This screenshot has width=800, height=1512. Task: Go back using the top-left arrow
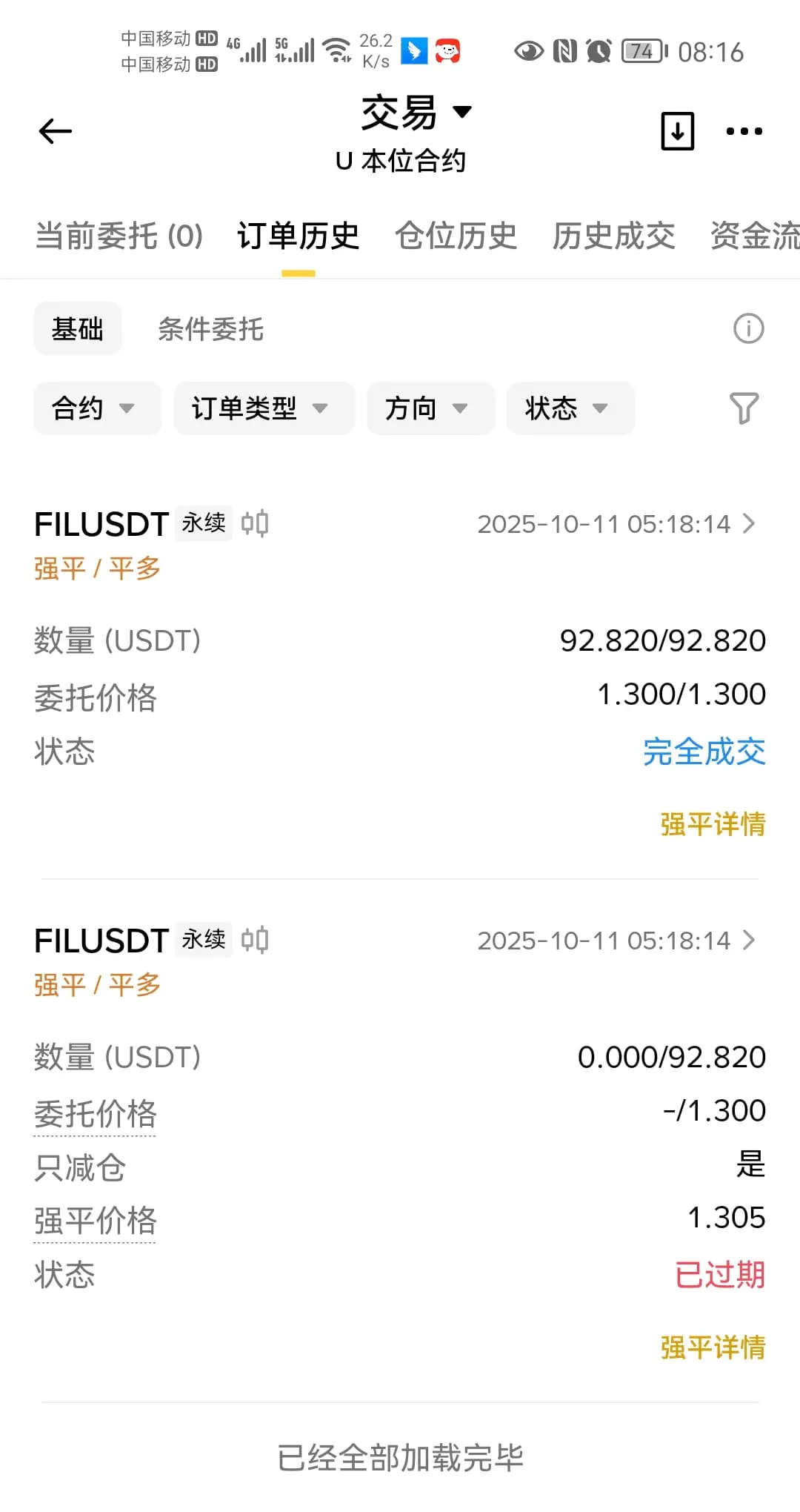point(56,132)
